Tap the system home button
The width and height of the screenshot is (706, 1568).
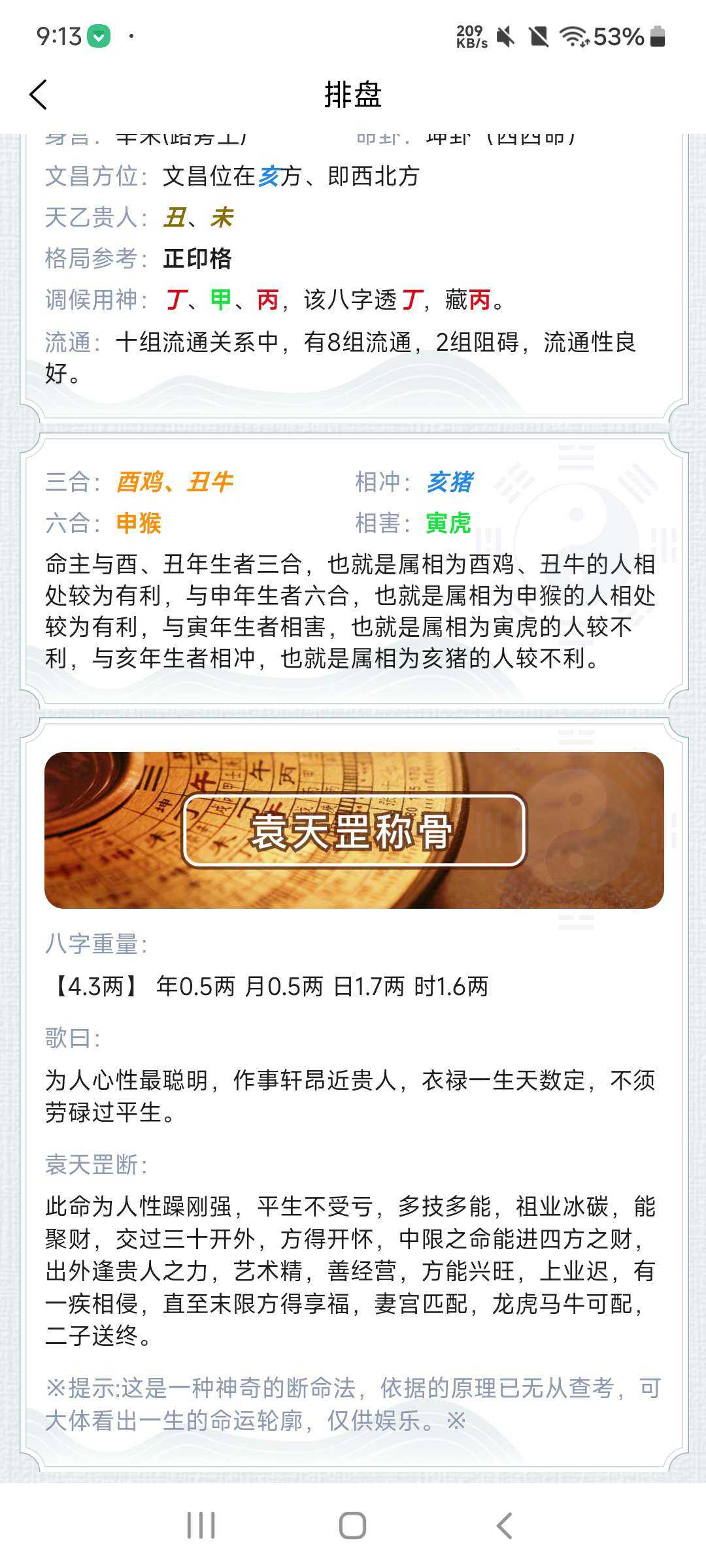(x=352, y=1526)
